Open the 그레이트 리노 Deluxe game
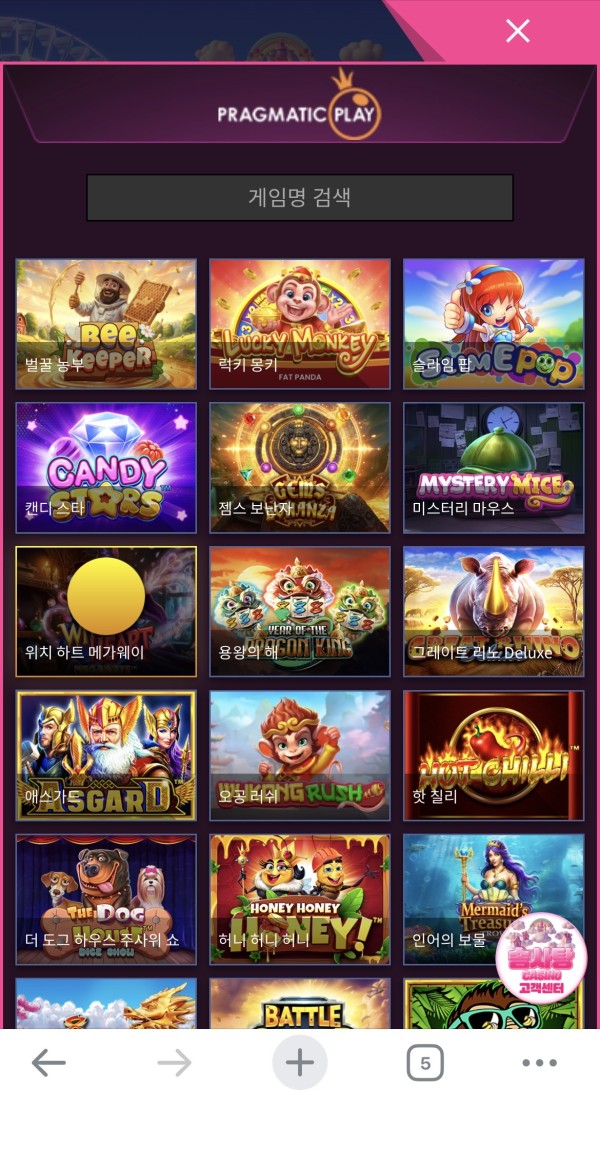This screenshot has width=600, height=1149. click(493, 611)
